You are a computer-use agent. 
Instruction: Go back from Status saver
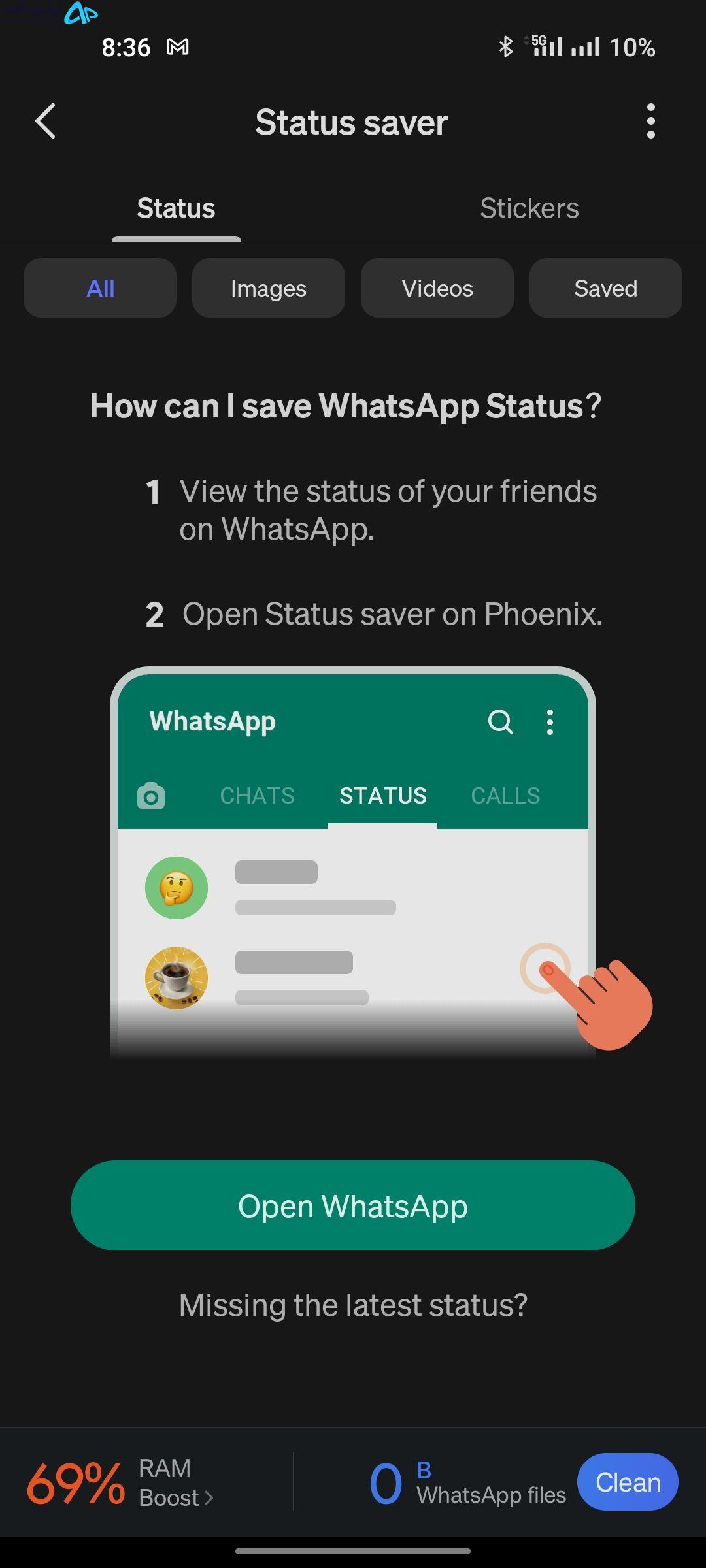coord(45,122)
